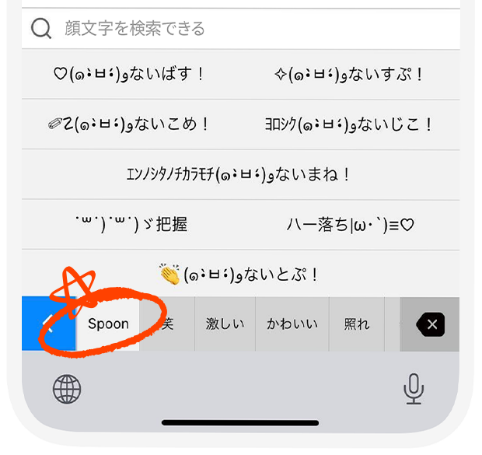Image resolution: width=482 pixels, height=455 pixels.
Task: Insert the ヨロシク ないじこ！ kaomoji
Action: [x=349, y=124]
